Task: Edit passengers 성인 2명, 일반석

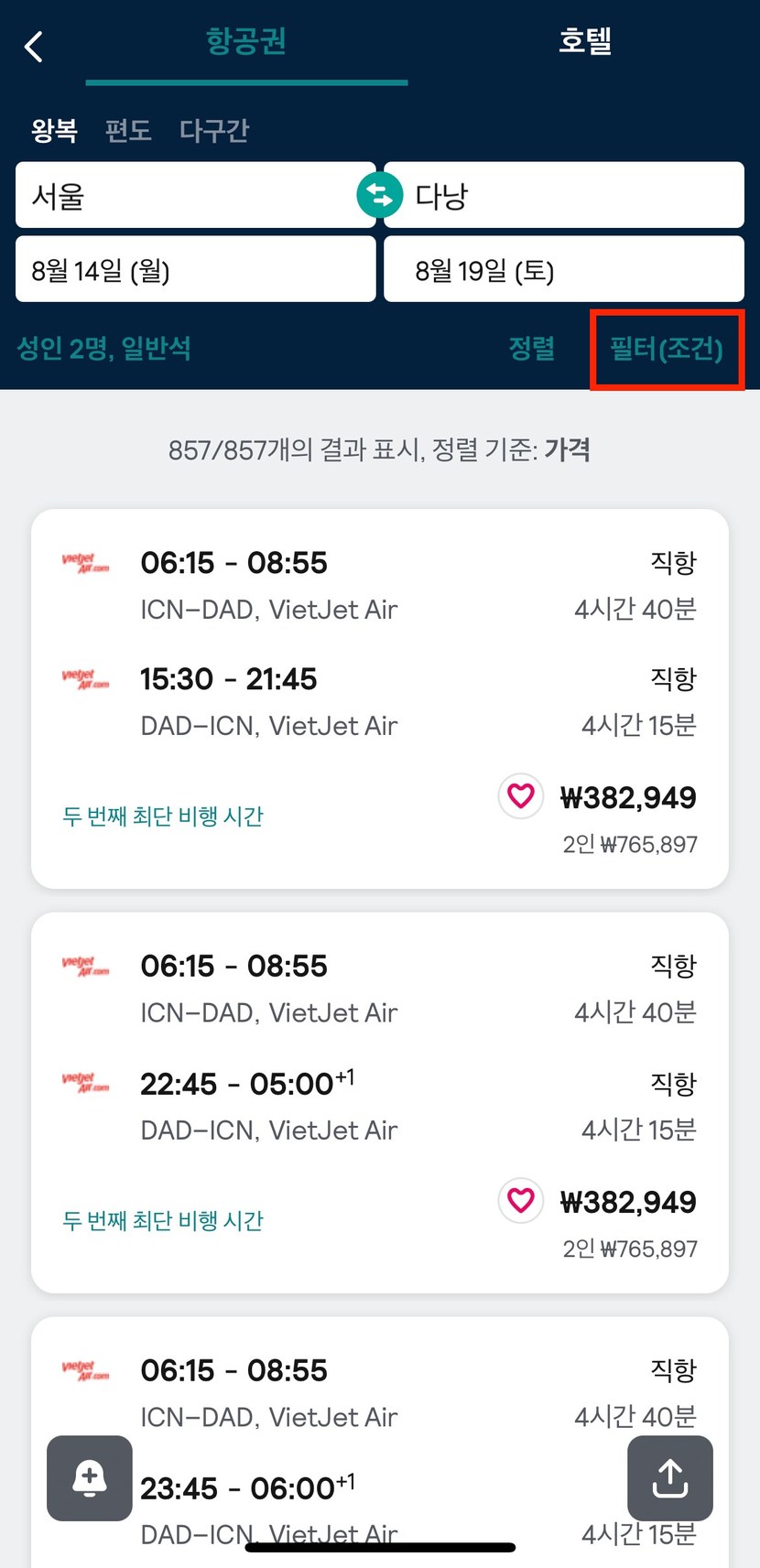Action: tap(103, 348)
